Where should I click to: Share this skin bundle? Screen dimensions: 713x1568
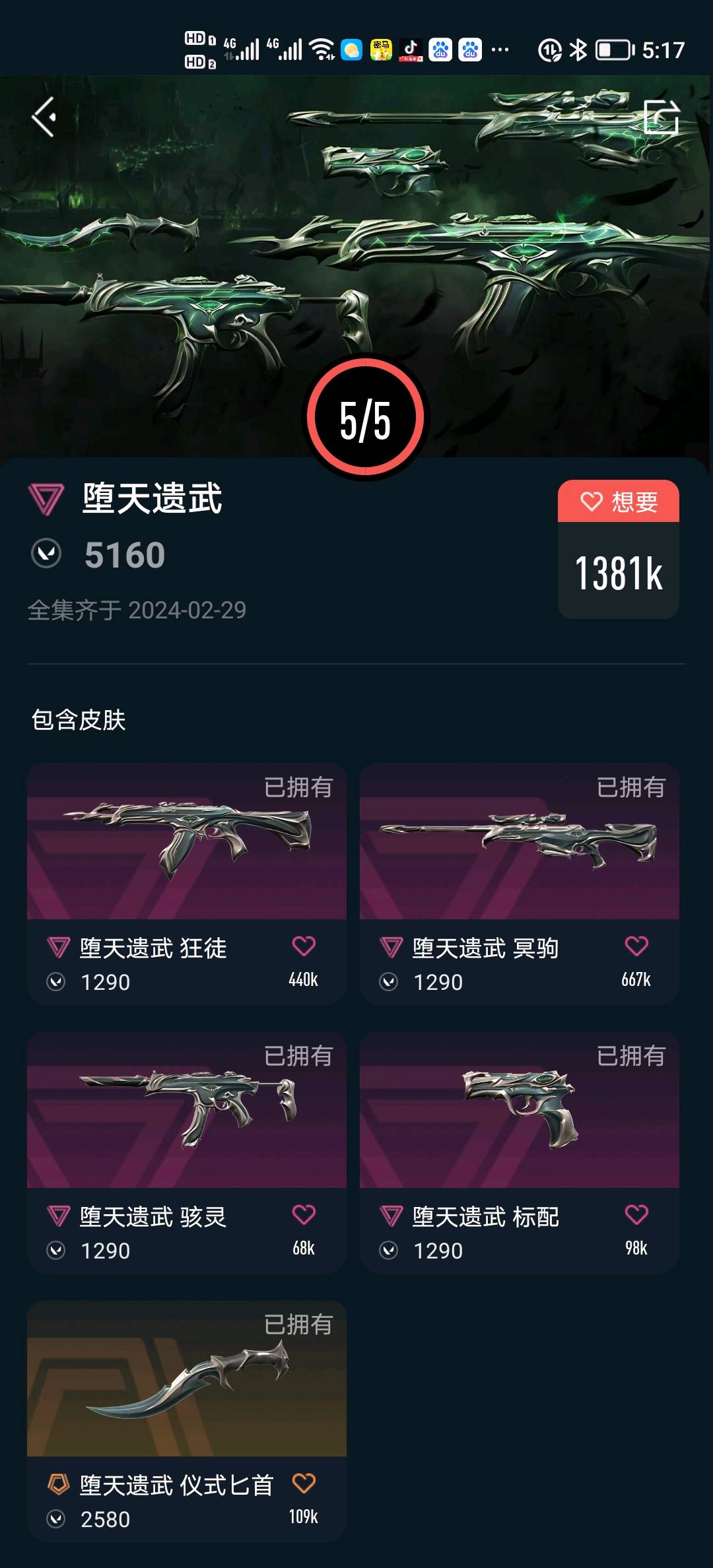[x=661, y=117]
